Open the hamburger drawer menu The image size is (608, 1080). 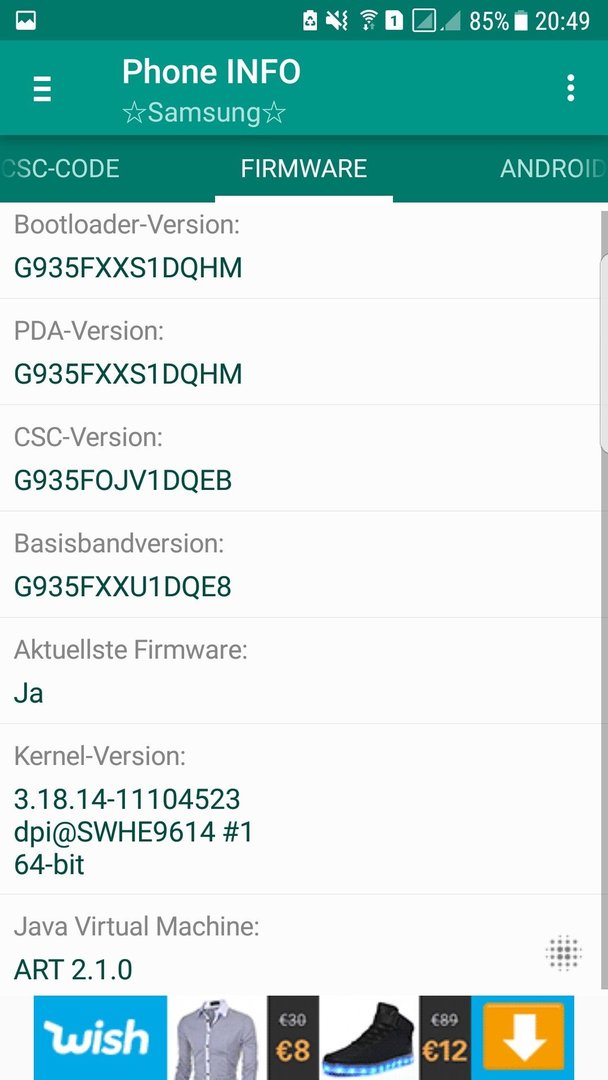point(42,89)
